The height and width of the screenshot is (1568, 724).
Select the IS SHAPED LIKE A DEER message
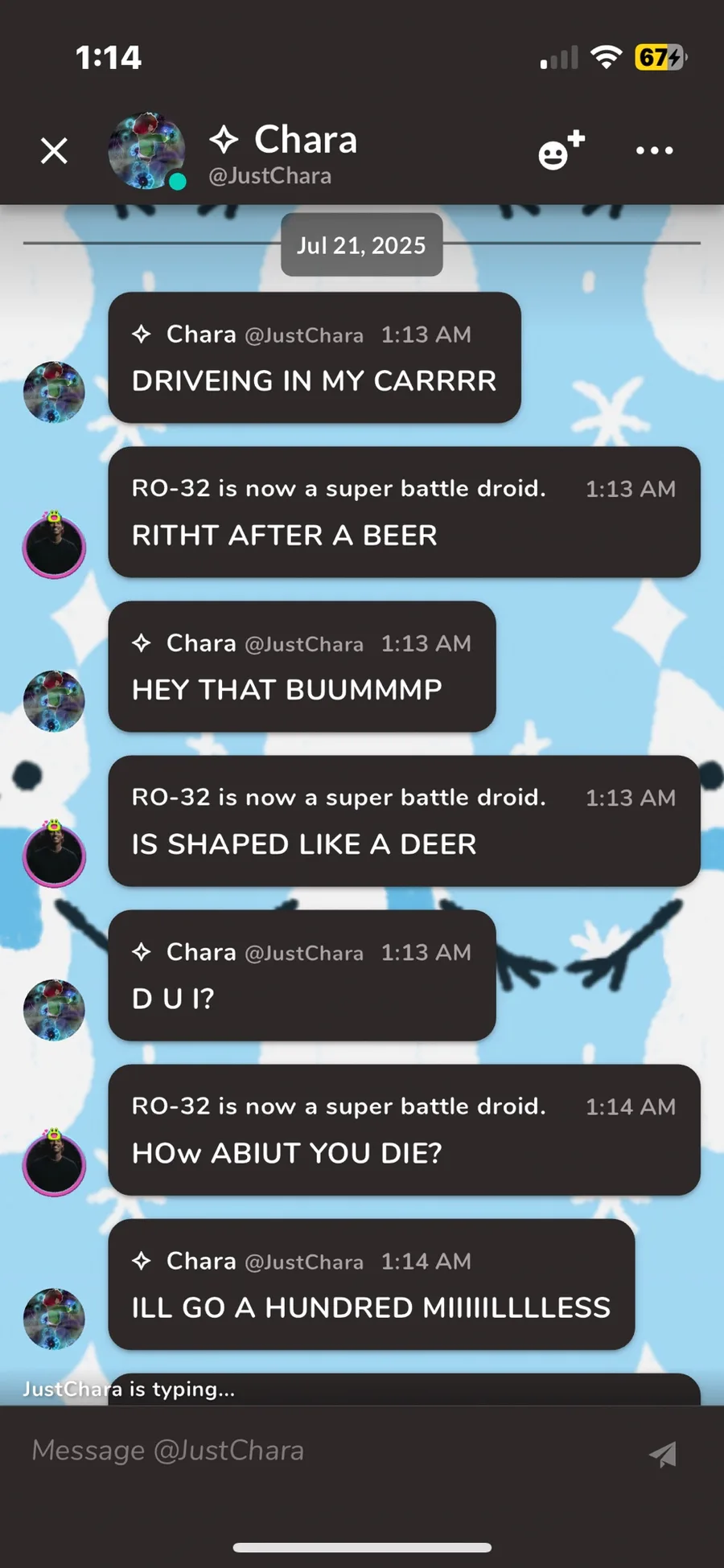click(x=404, y=821)
